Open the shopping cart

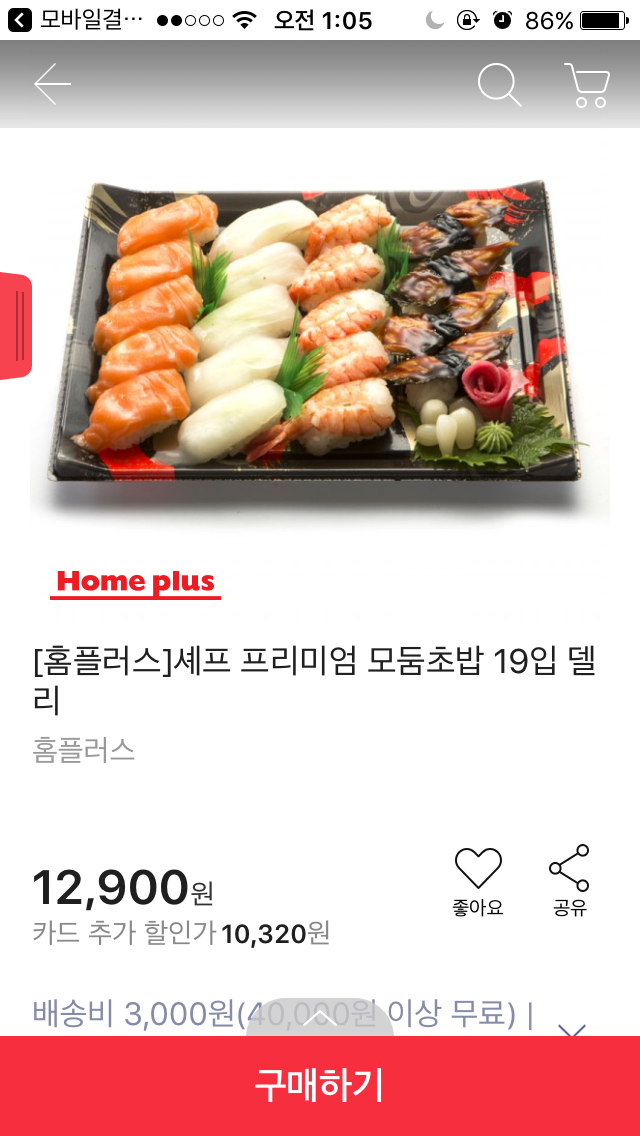587,85
